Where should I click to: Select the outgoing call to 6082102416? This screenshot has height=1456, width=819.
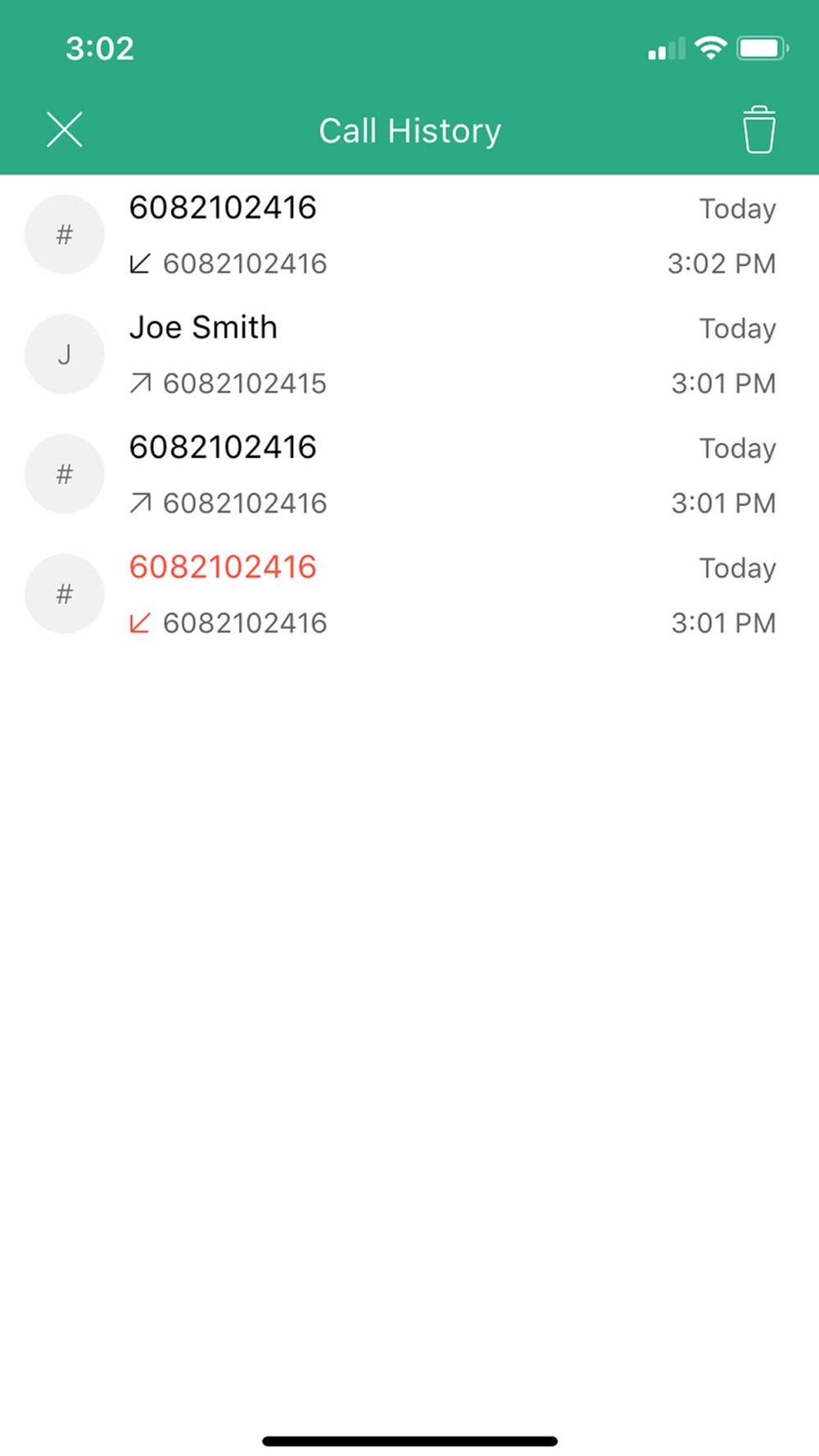[409, 474]
